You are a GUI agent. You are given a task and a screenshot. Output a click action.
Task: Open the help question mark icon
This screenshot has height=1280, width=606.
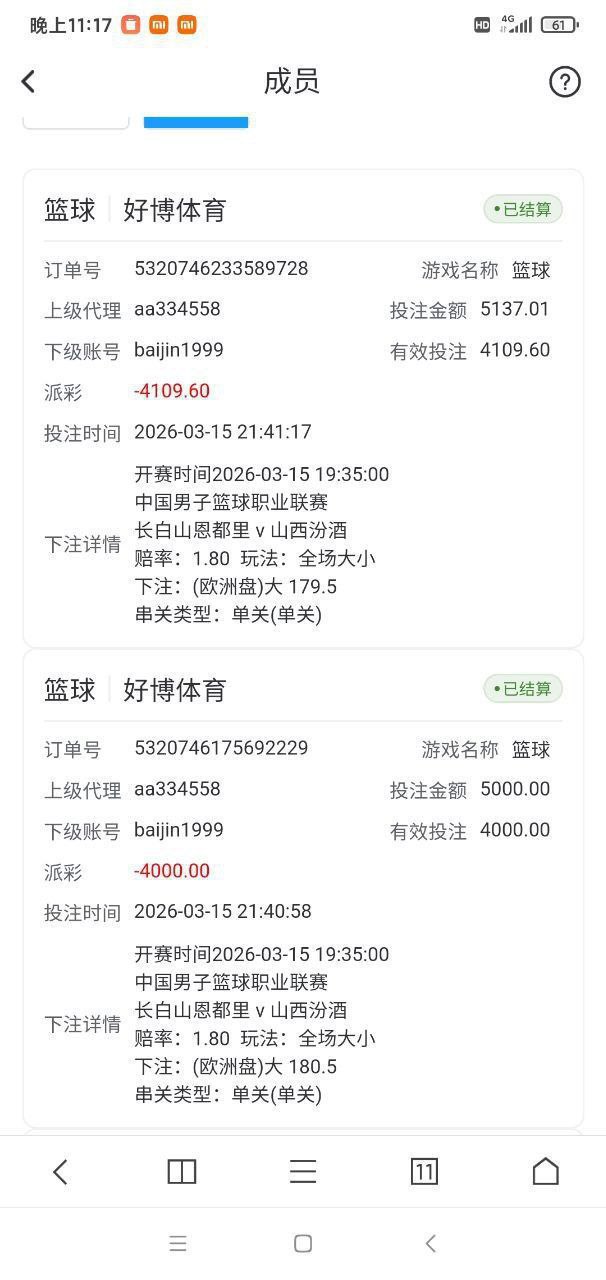[x=565, y=82]
